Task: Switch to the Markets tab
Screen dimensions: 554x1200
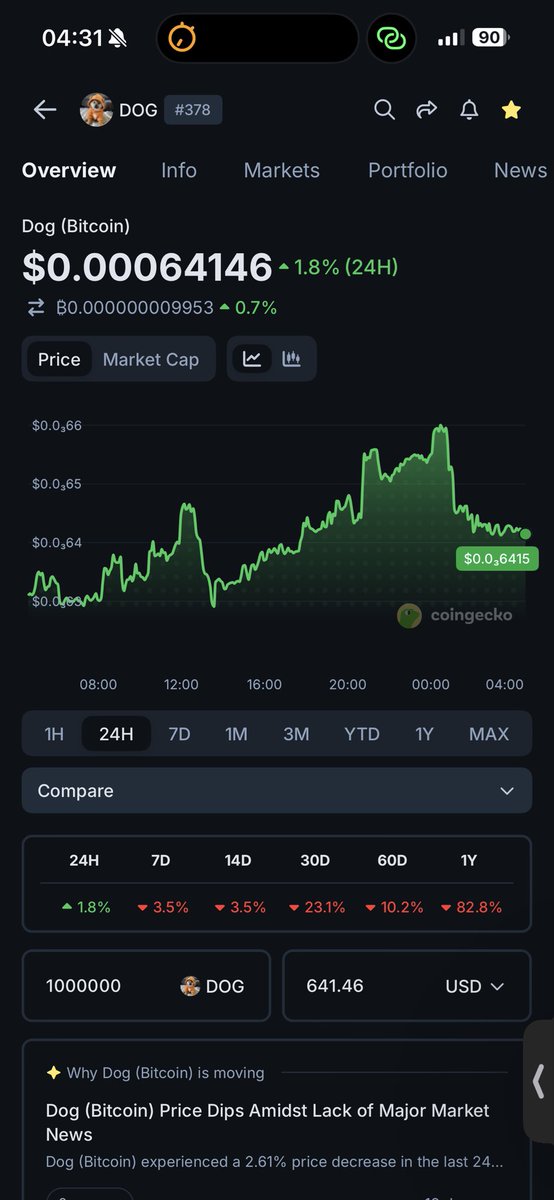Action: point(282,170)
